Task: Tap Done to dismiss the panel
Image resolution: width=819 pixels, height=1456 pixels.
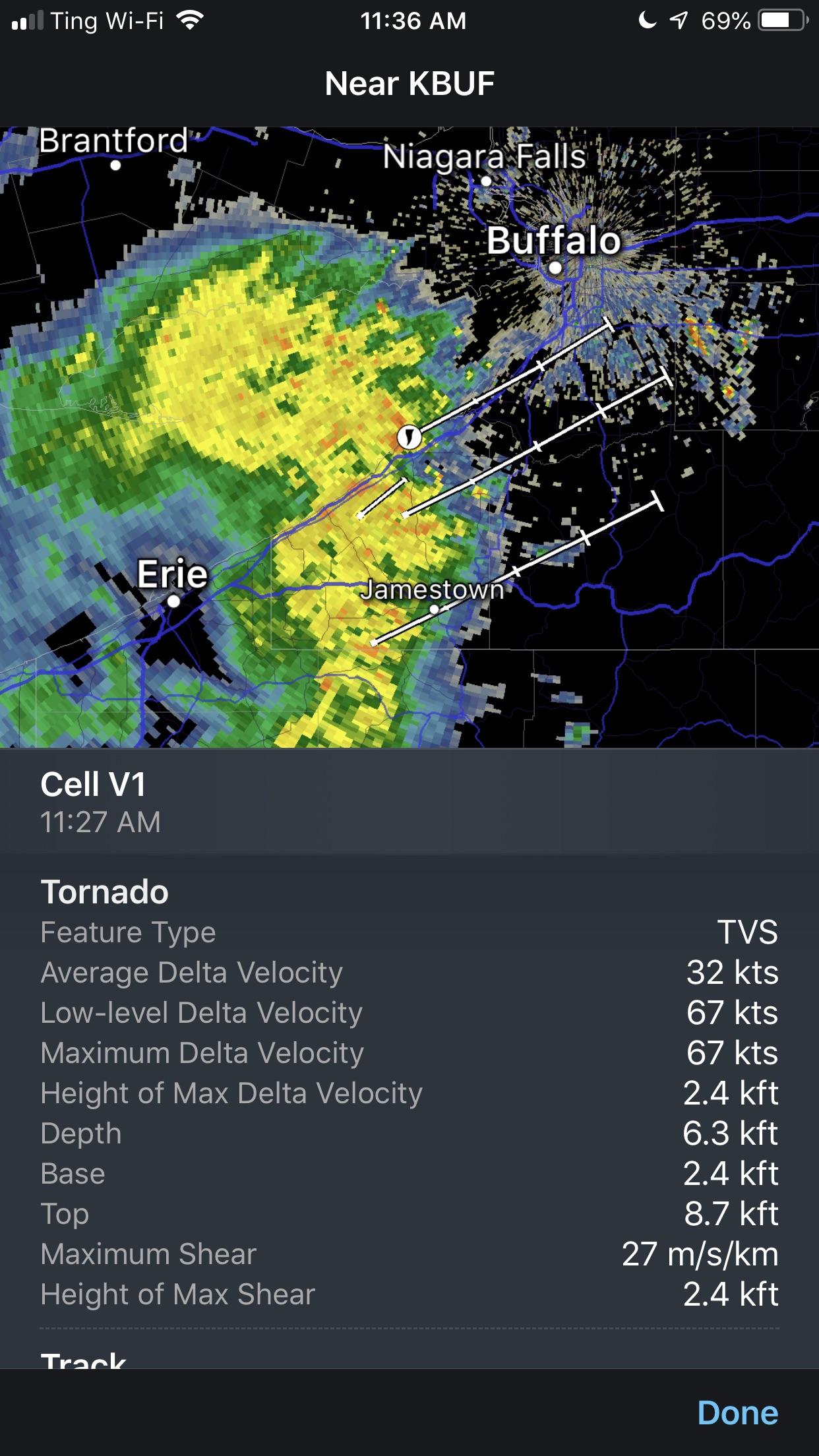Action: (x=740, y=1413)
